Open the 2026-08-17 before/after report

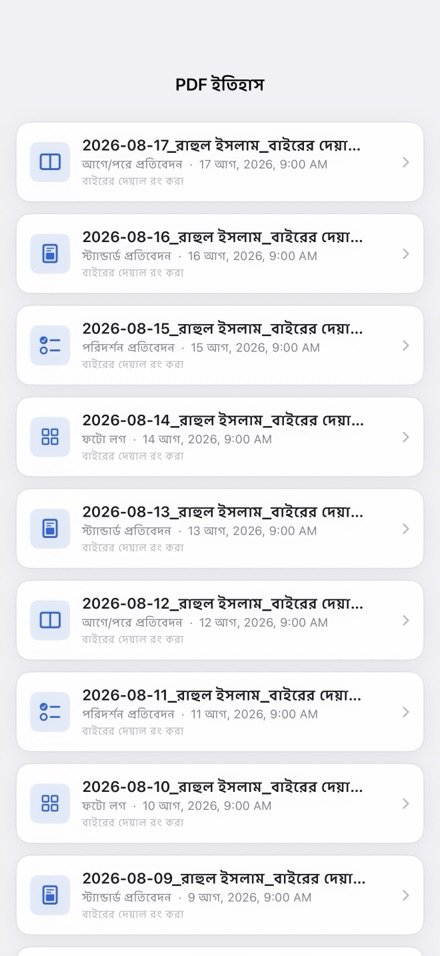(x=220, y=162)
